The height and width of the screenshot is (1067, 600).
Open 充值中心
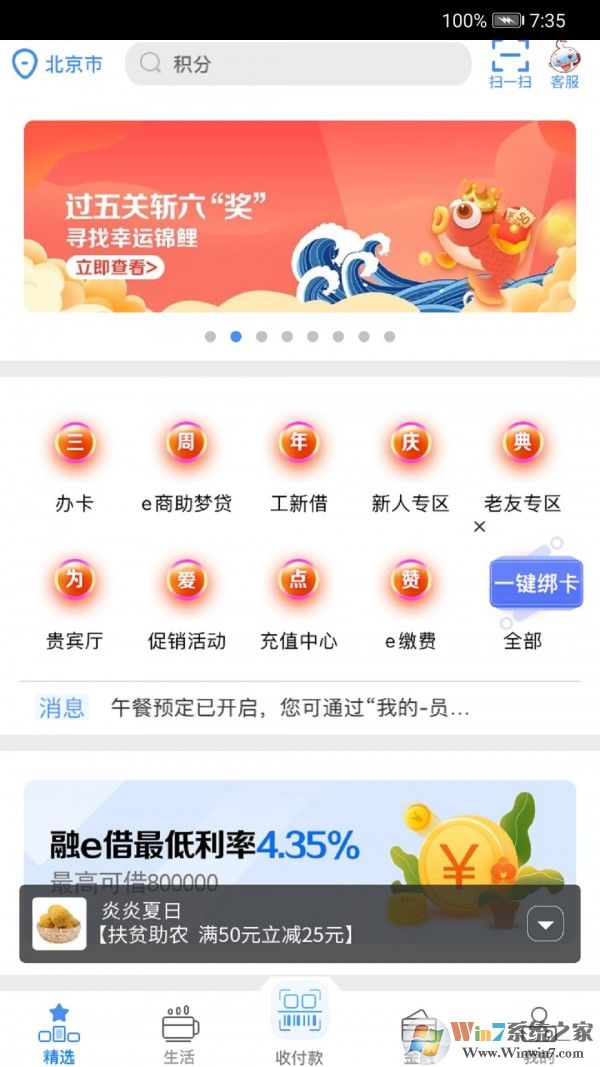[x=298, y=603]
